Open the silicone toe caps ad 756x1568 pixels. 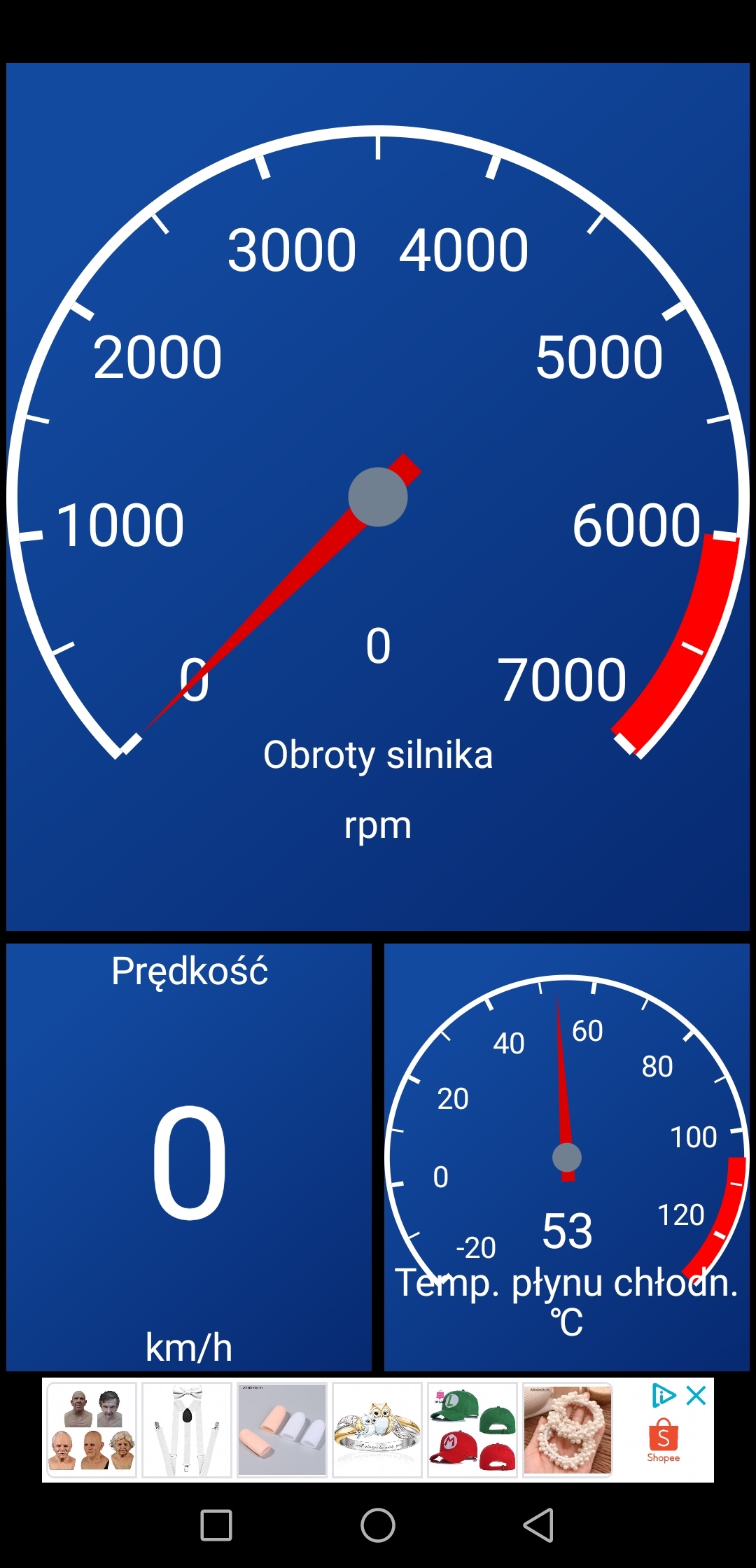click(282, 1430)
